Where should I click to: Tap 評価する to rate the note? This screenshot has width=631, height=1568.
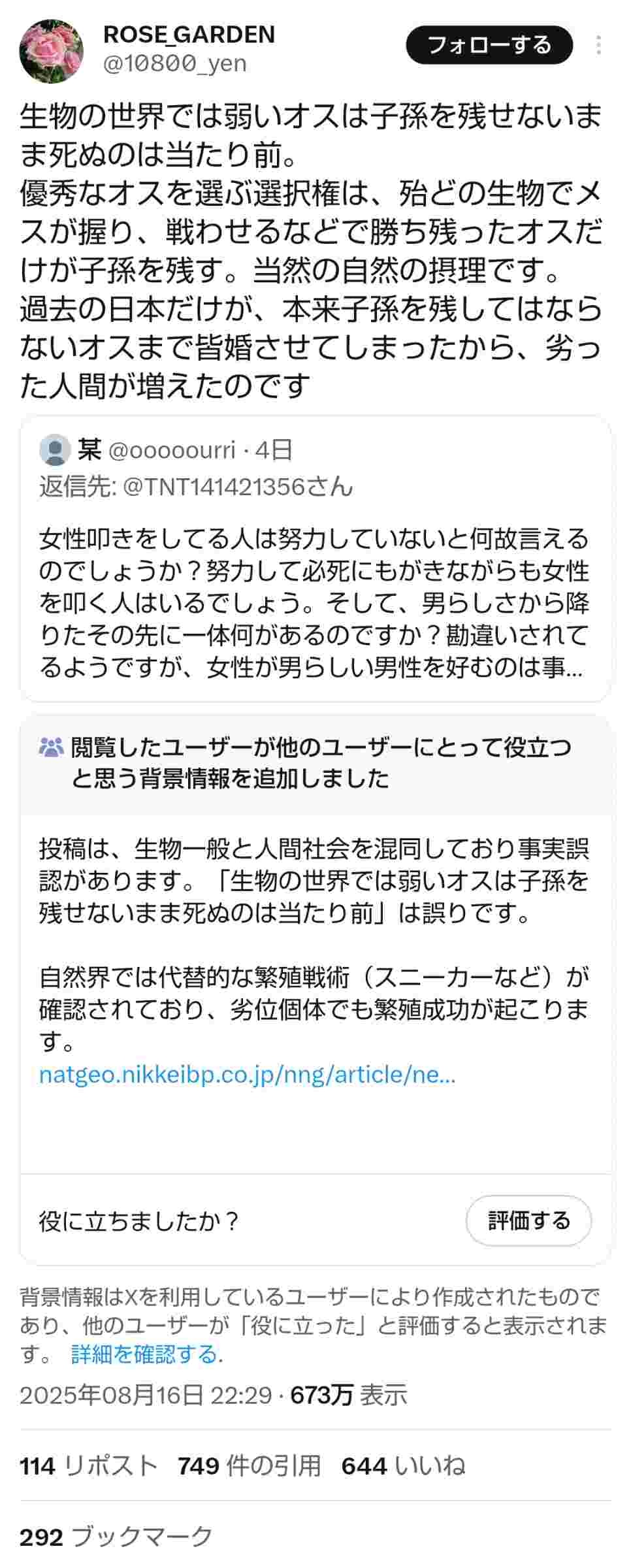[x=528, y=1220]
